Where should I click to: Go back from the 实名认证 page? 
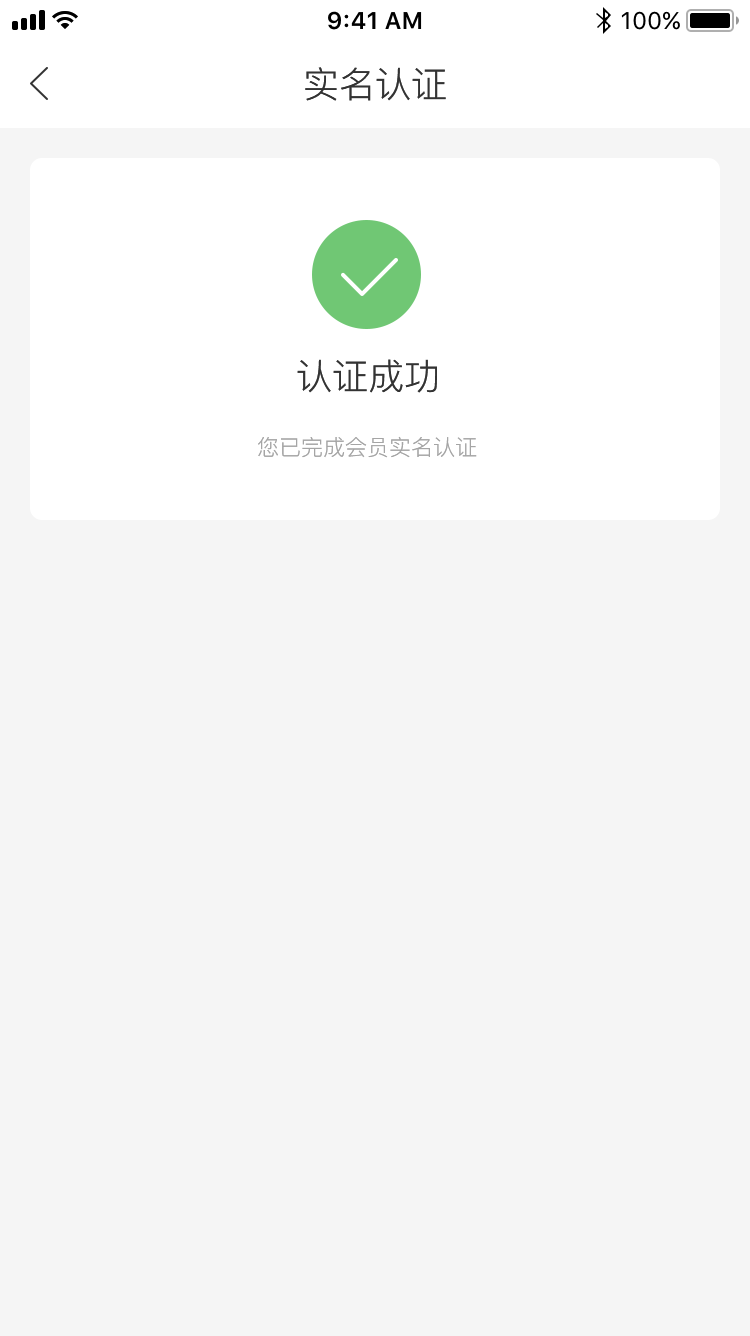(x=39, y=84)
